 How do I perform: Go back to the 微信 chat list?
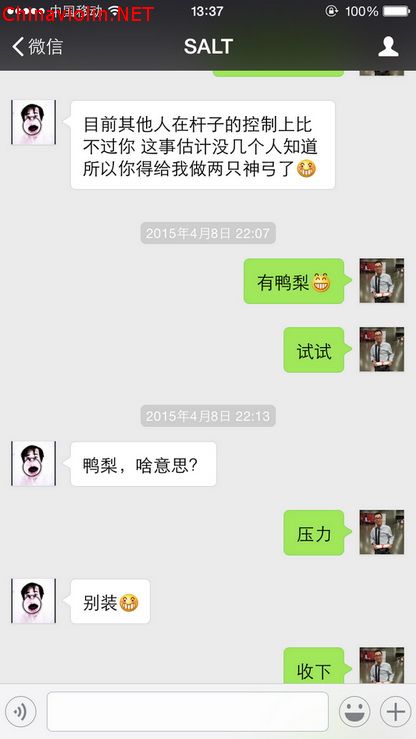37,47
